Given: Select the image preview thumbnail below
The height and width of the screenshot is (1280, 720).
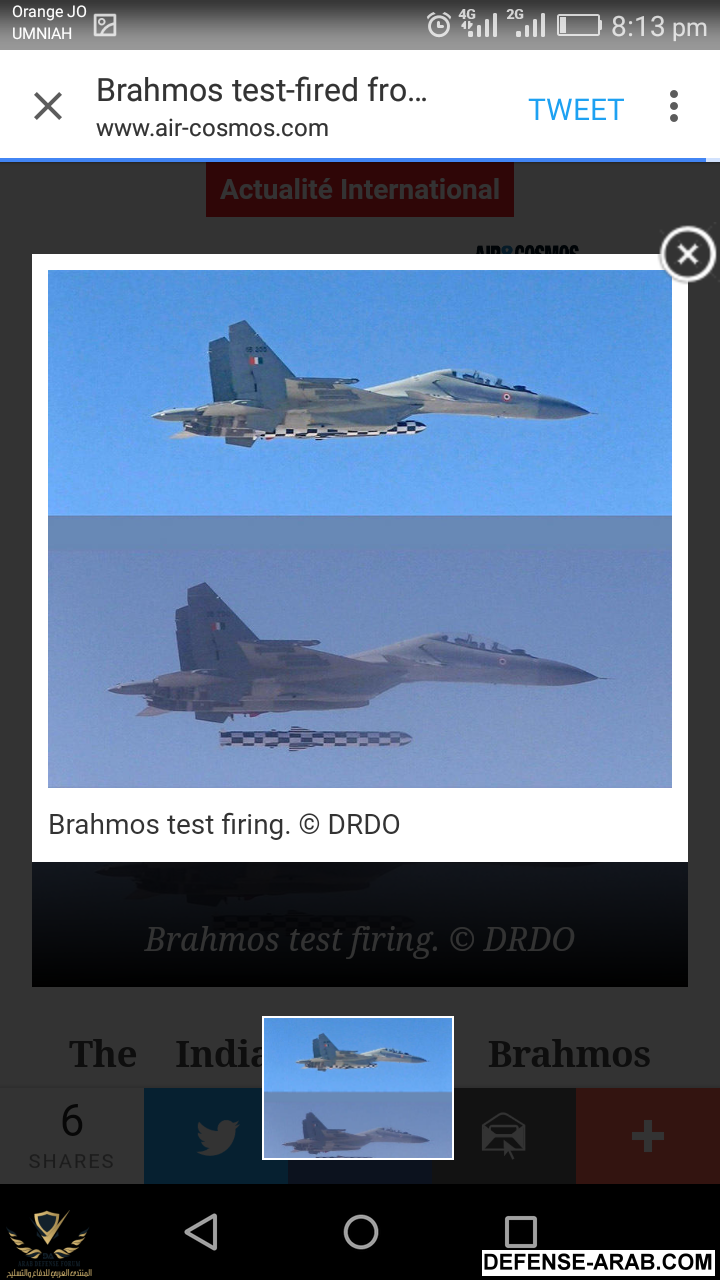Looking at the screenshot, I should point(358,1088).
